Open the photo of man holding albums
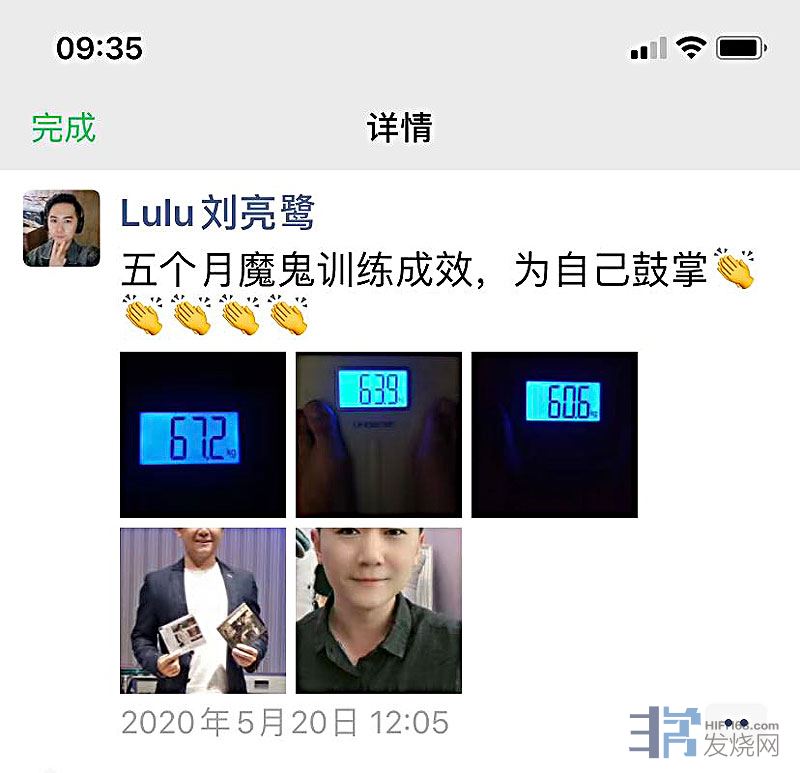 click(x=202, y=610)
